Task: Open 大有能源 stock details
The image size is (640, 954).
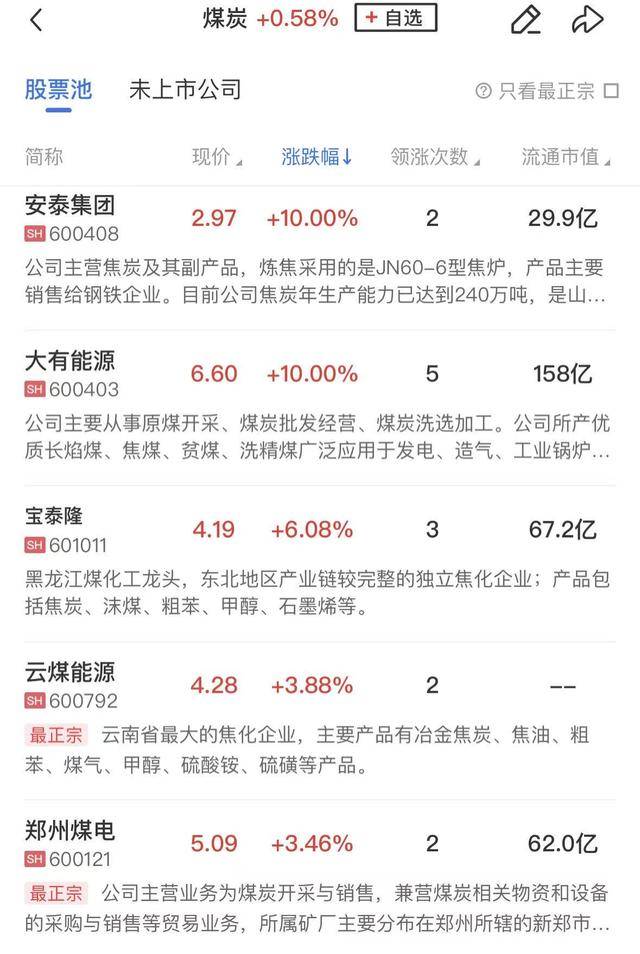Action: (70, 361)
